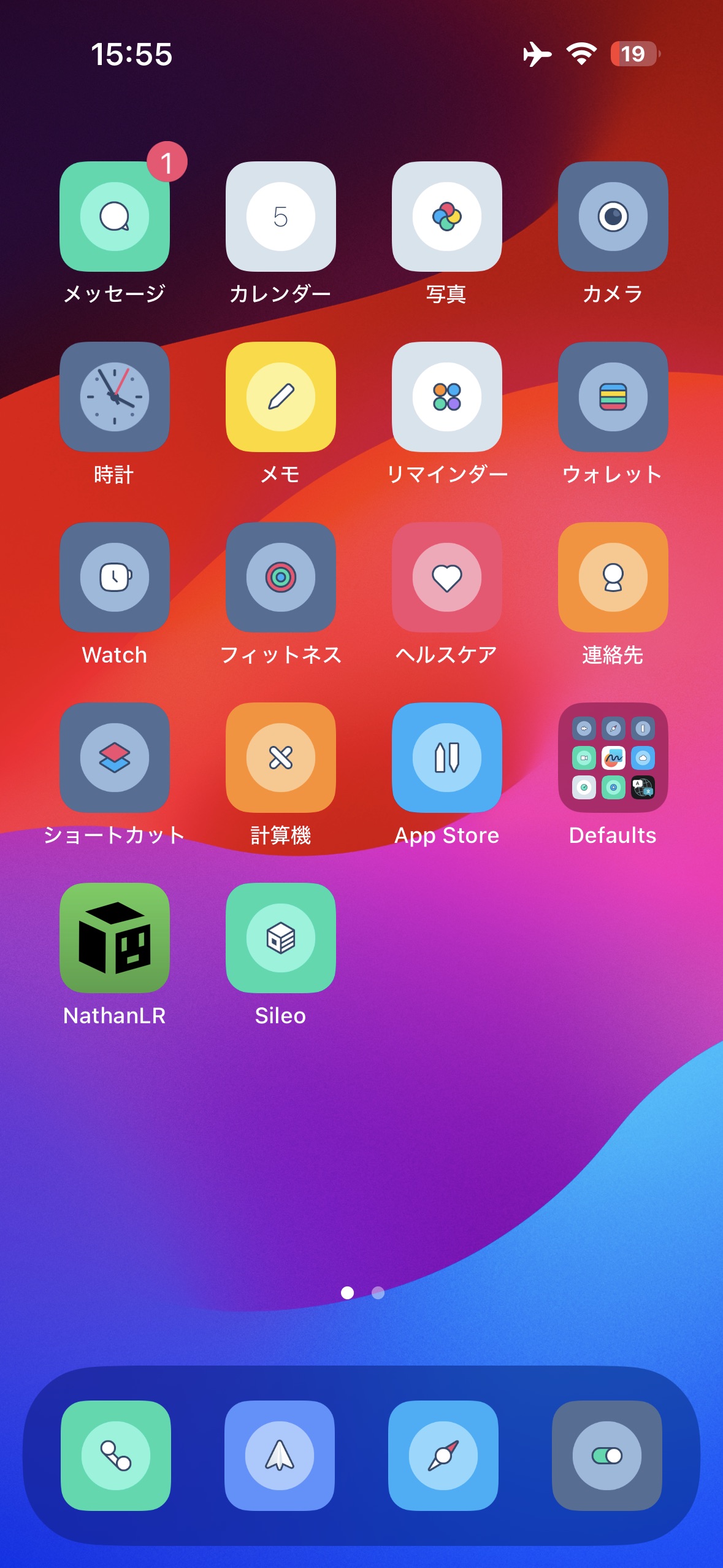Open the カメラ (Camera) app
This screenshot has height=1568, width=723.
click(x=613, y=217)
